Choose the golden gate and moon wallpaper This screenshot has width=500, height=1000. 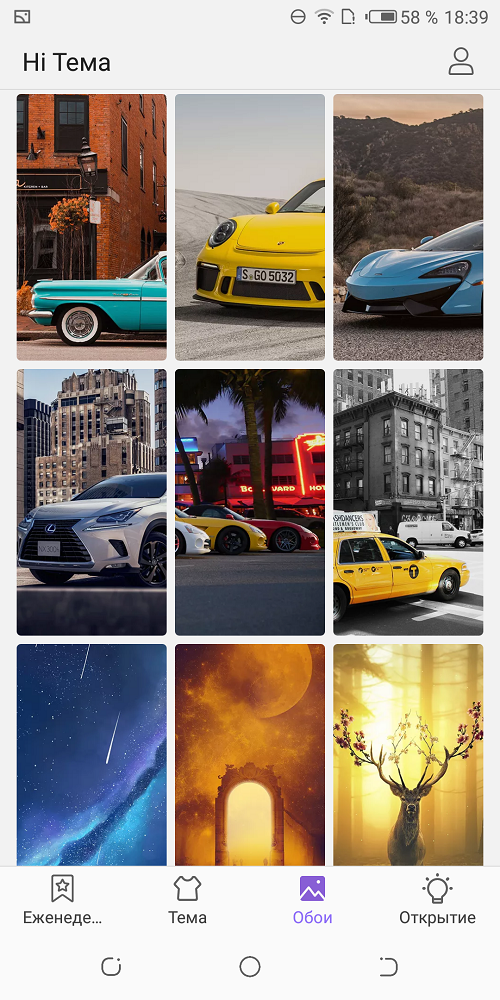tap(250, 754)
